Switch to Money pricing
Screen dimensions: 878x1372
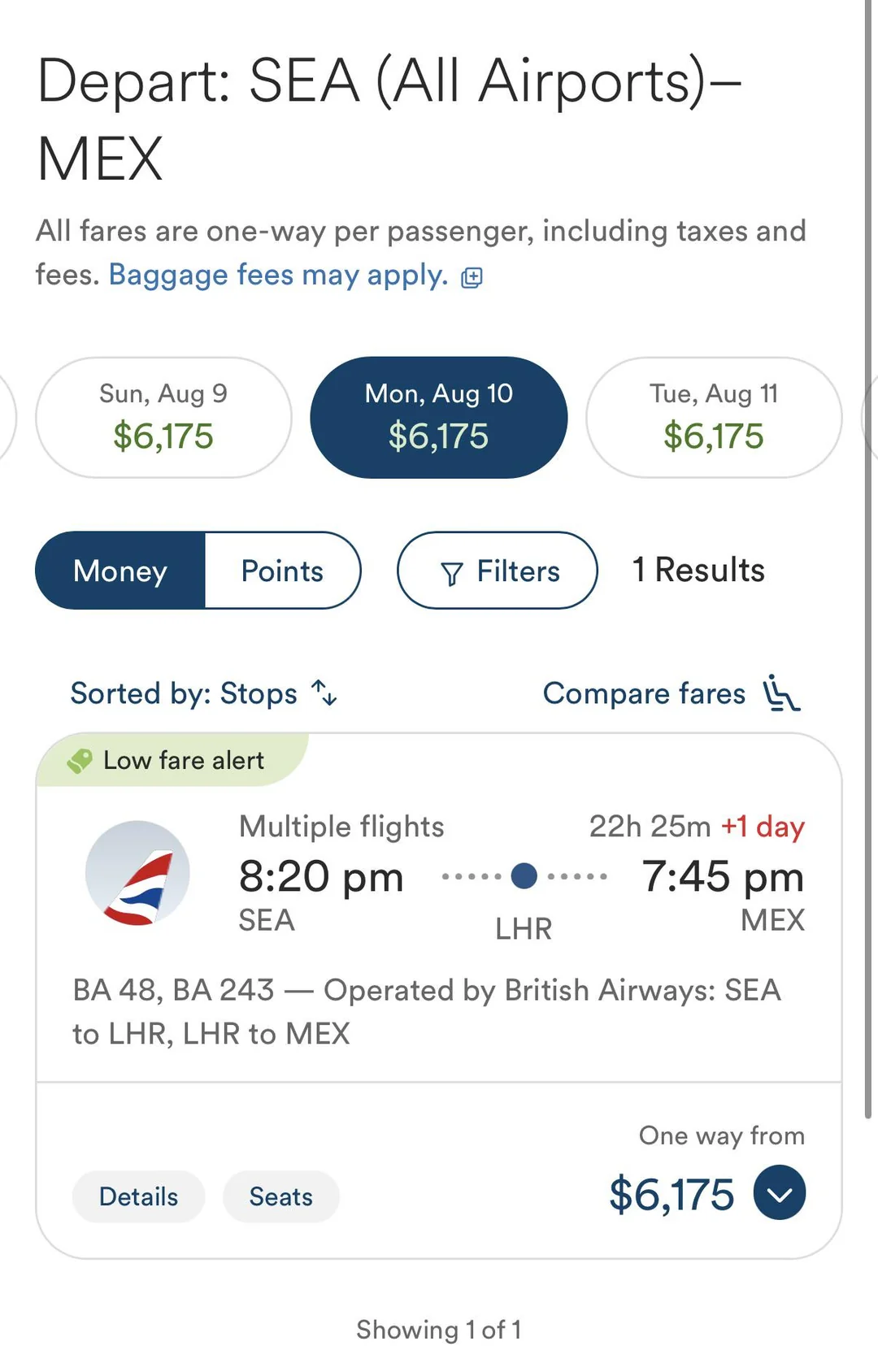click(120, 571)
